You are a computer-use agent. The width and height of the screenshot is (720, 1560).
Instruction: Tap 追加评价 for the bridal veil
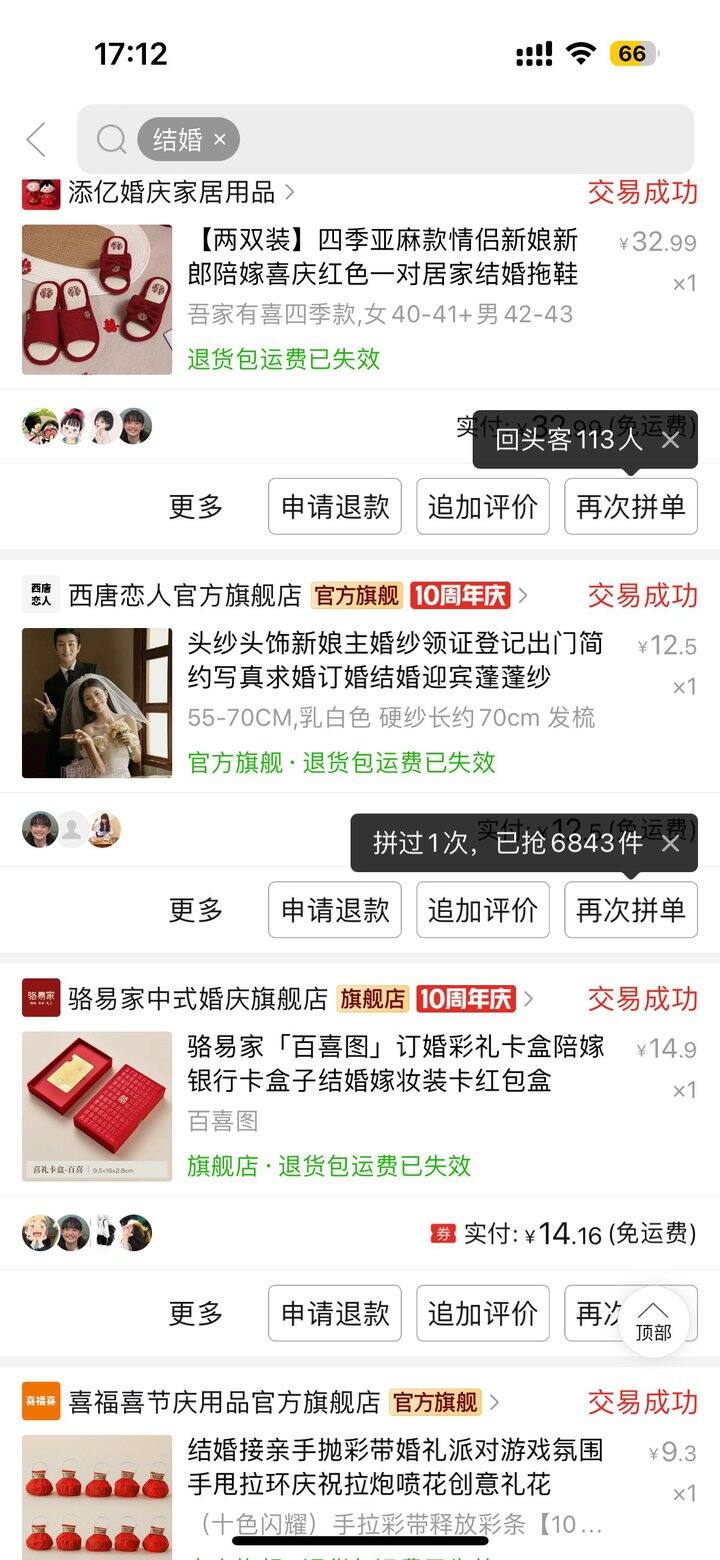[x=482, y=910]
